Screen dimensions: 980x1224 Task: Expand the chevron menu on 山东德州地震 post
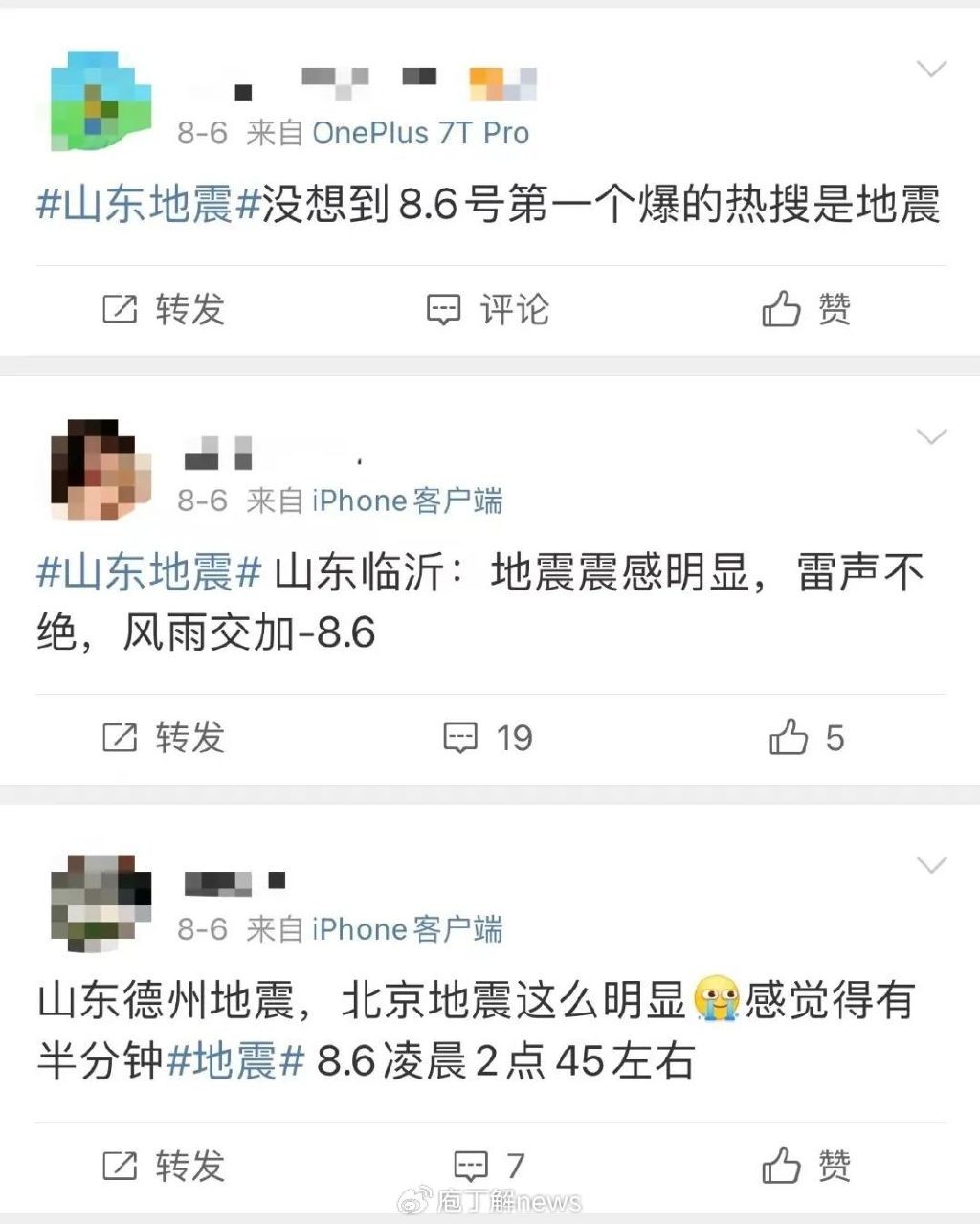(931, 866)
